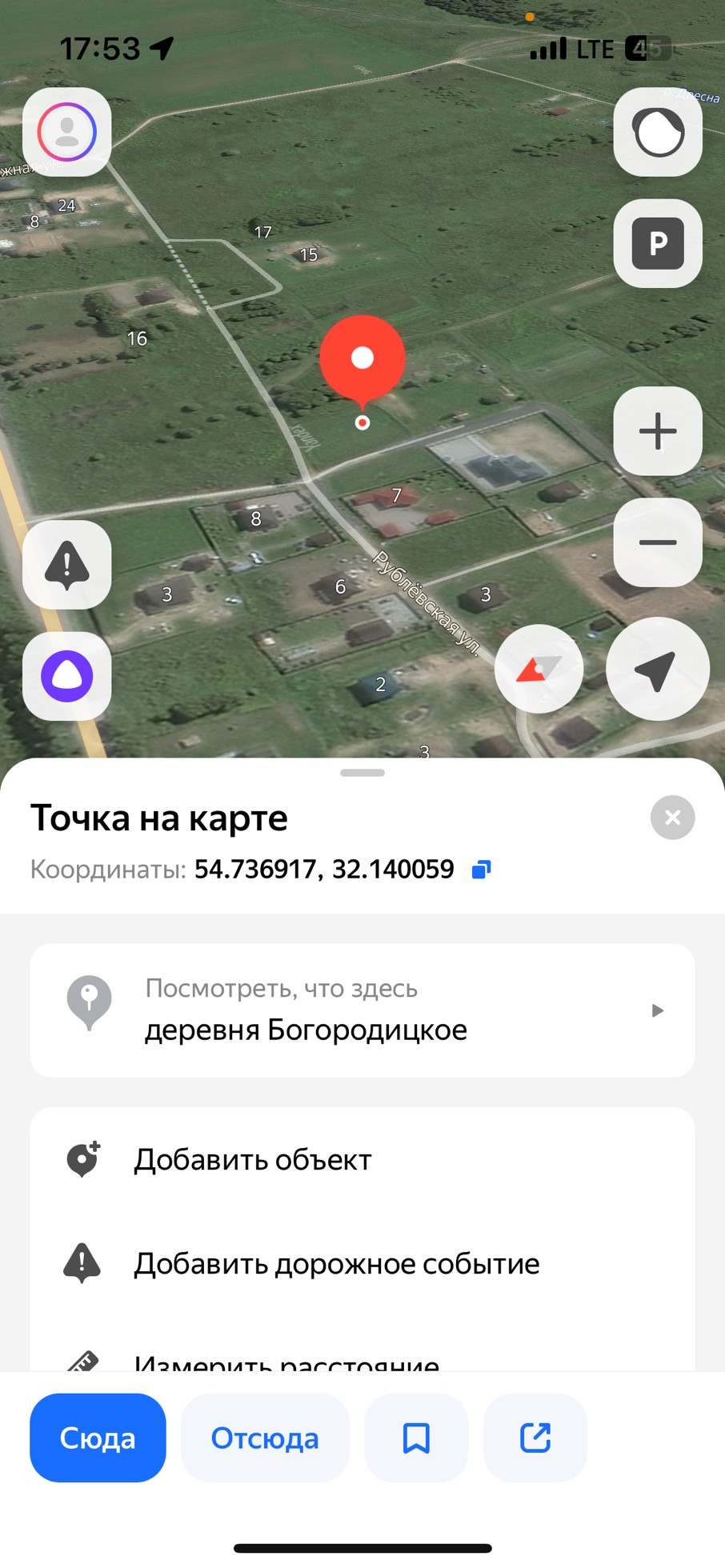This screenshot has width=725, height=1568.
Task: Open the map layers button
Action: [658, 132]
